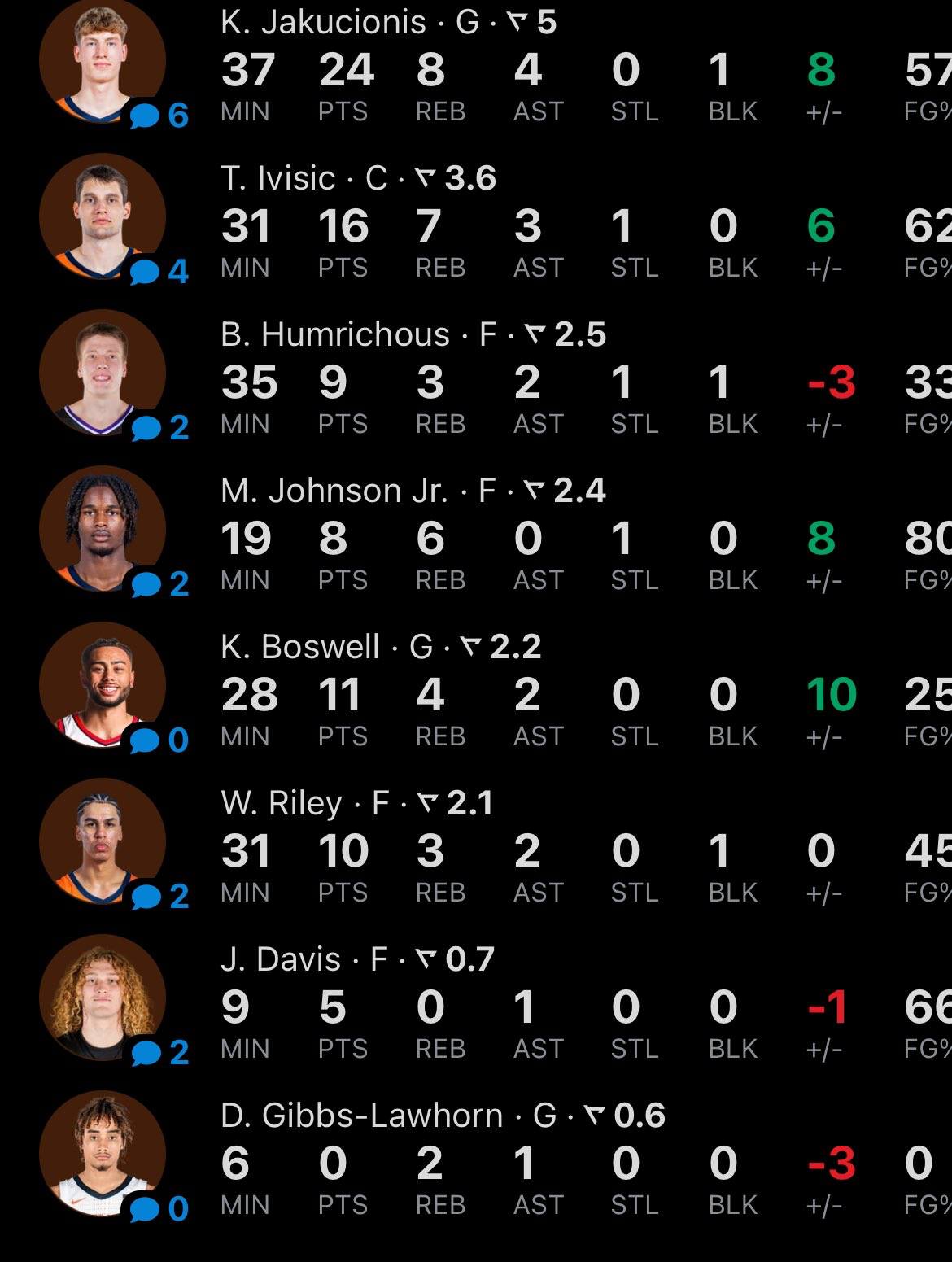This screenshot has height=1262, width=952.
Task: Open T. Ivisic player row
Action: 476,218
